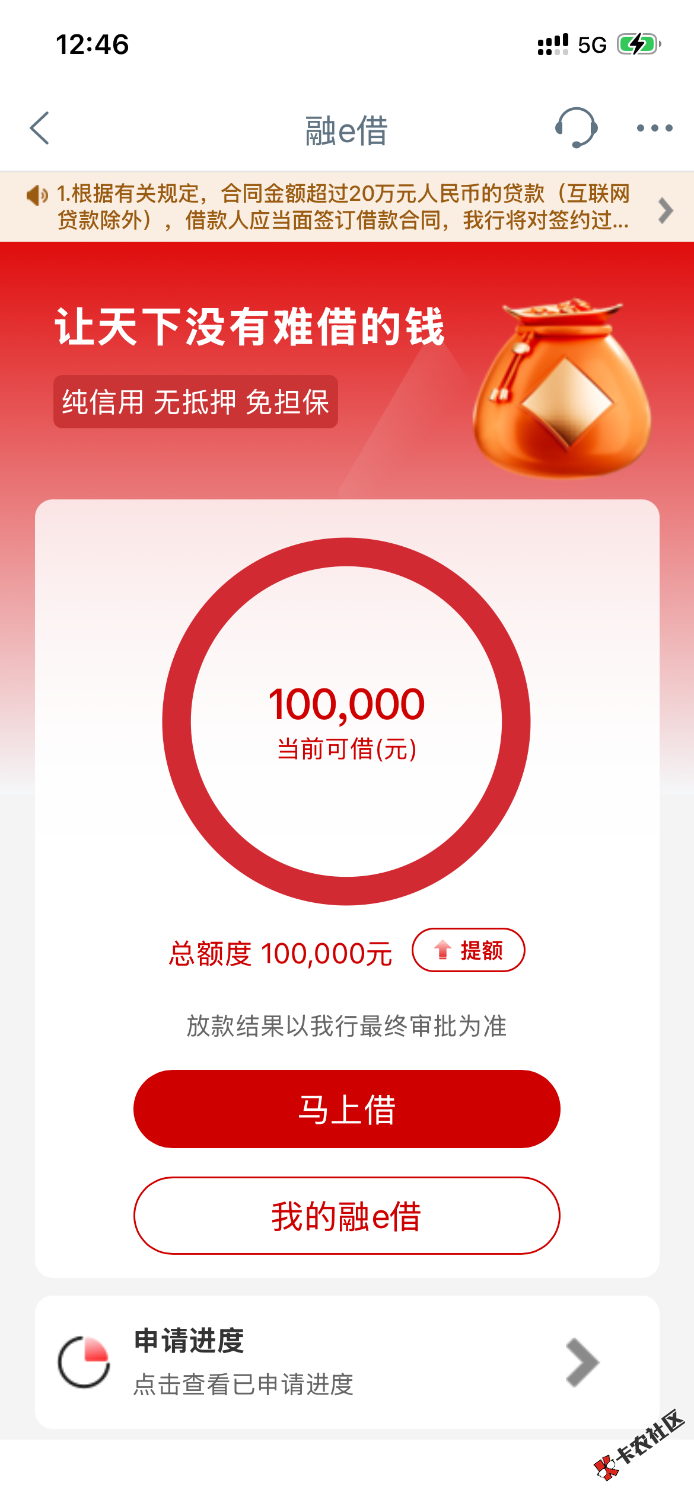This screenshot has width=694, height=1500.
Task: Tap 马上借 to borrow now
Action: (346, 1109)
